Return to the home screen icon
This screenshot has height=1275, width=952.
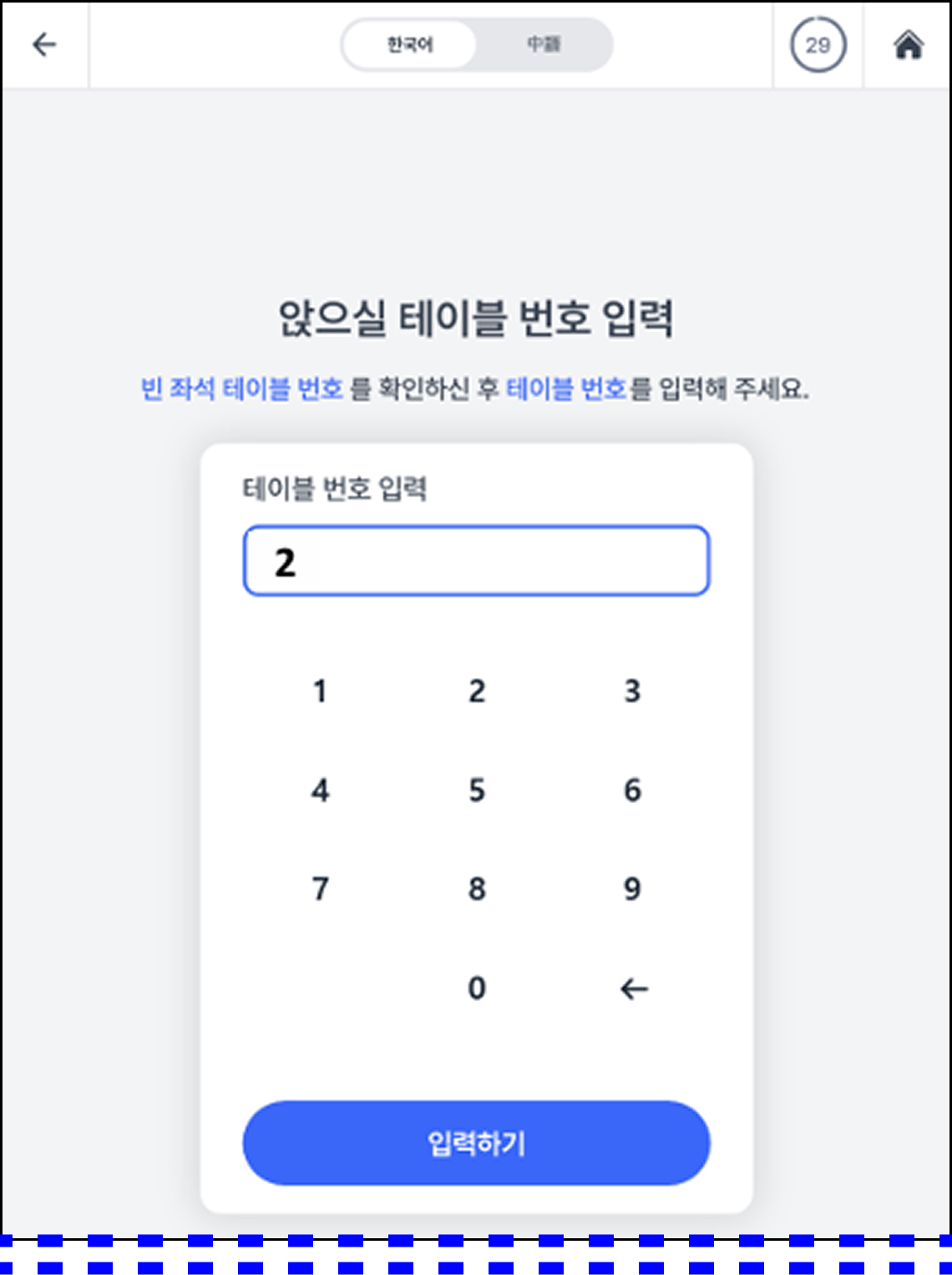click(908, 44)
